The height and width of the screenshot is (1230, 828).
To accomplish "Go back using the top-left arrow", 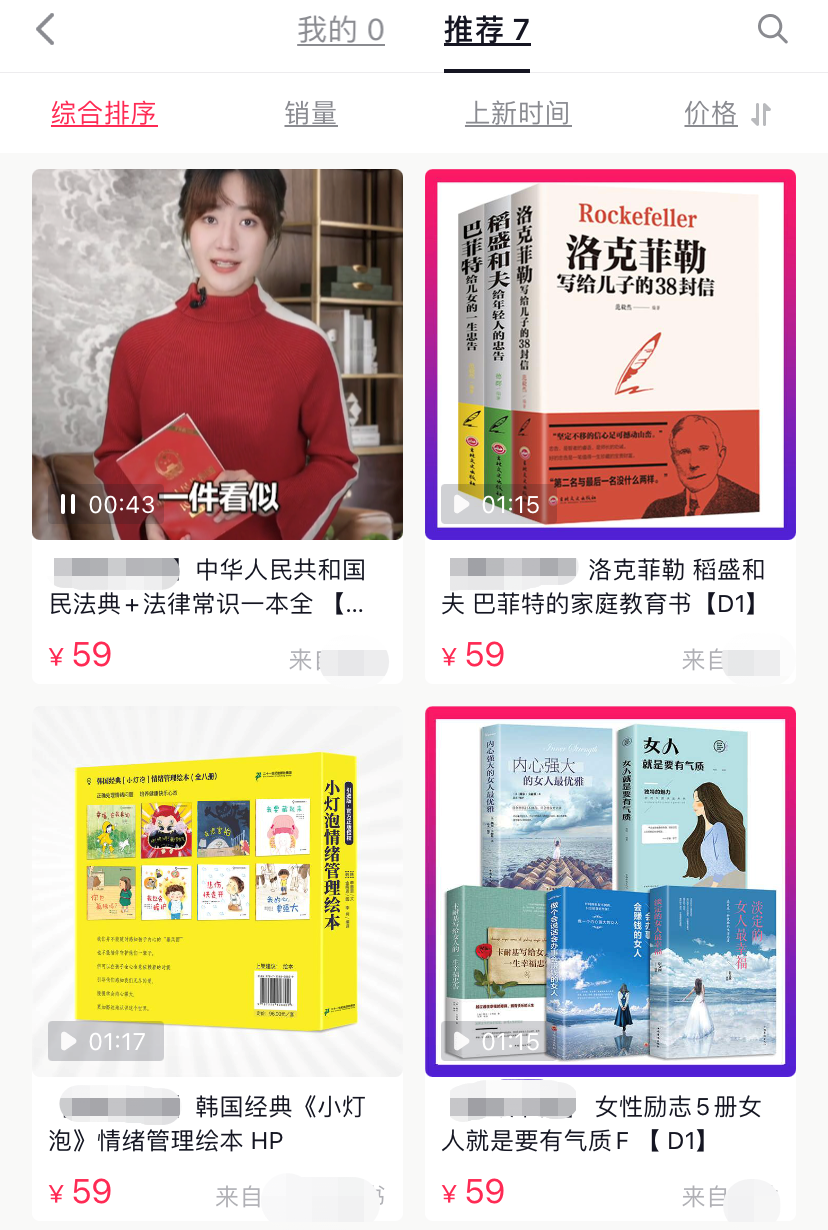I will tap(45, 29).
